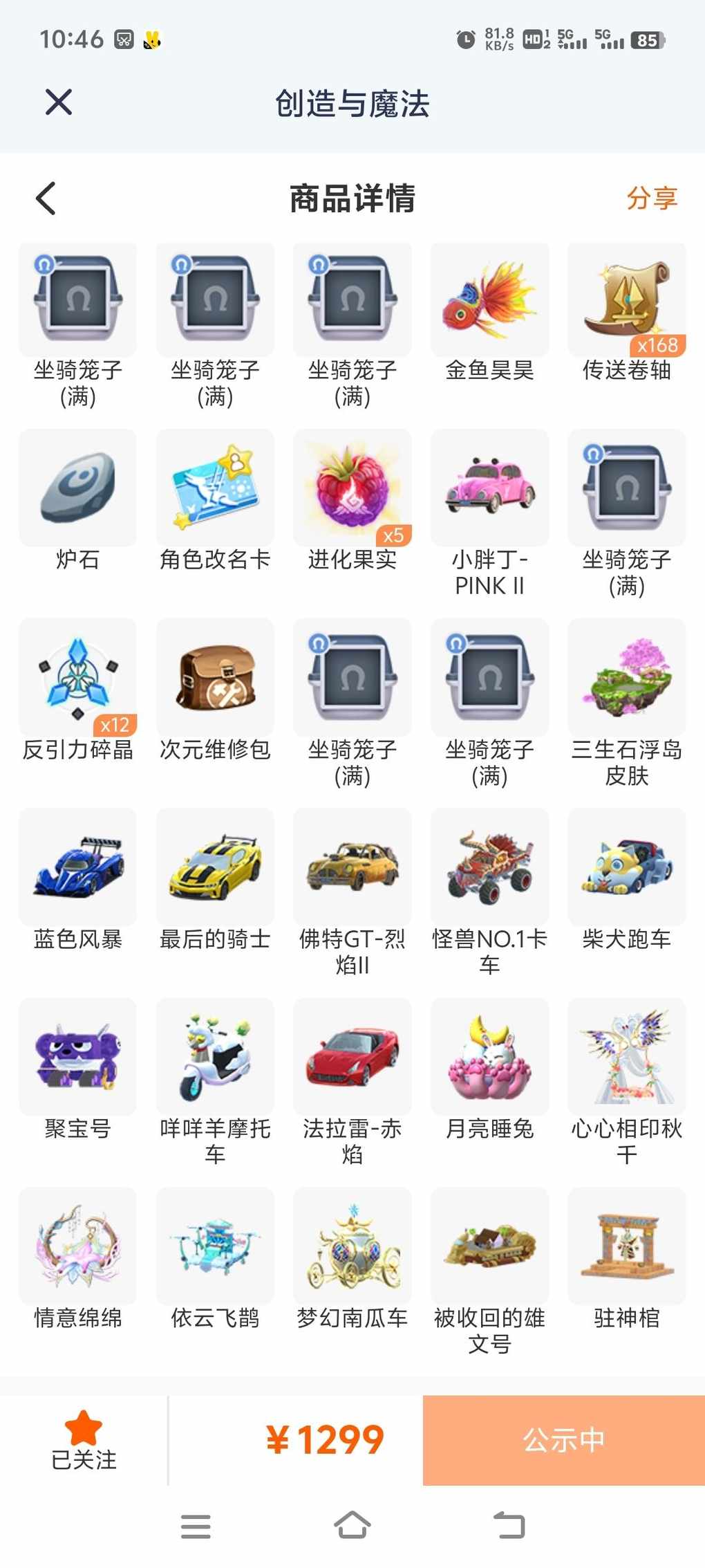Close the 创造与魔法 page
The width and height of the screenshot is (705, 1568).
click(x=59, y=102)
